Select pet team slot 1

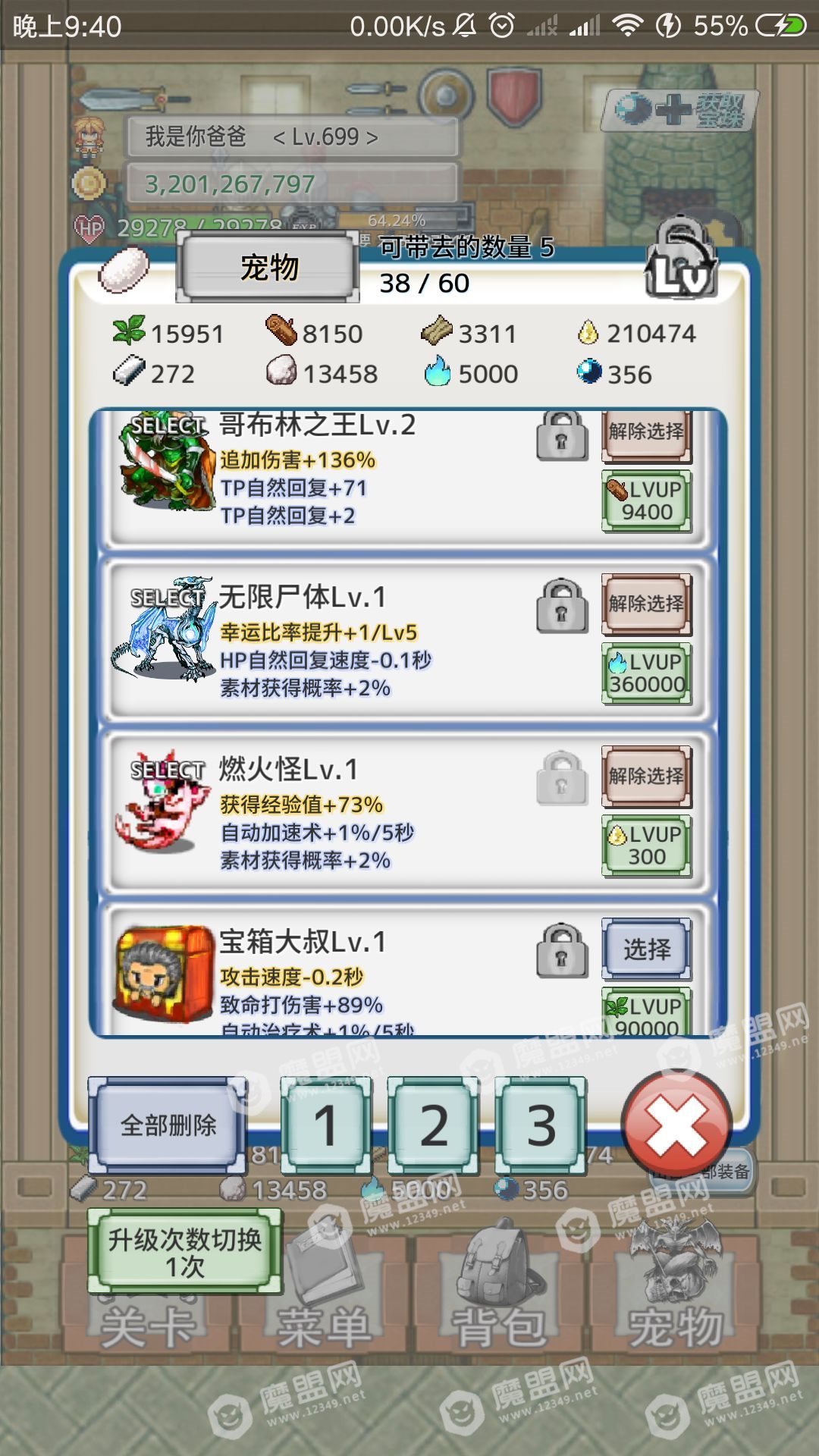pos(325,1125)
